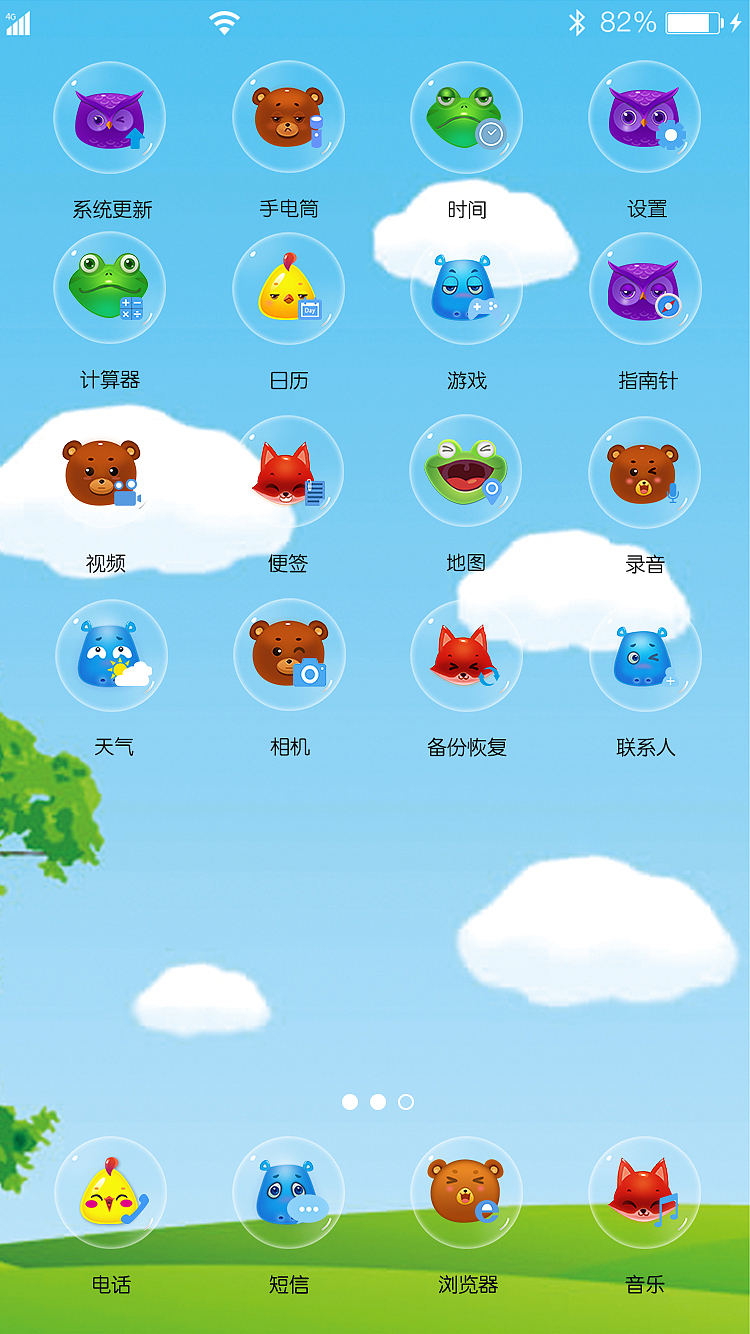
Task: Open the 地图 maps app
Action: (x=466, y=471)
